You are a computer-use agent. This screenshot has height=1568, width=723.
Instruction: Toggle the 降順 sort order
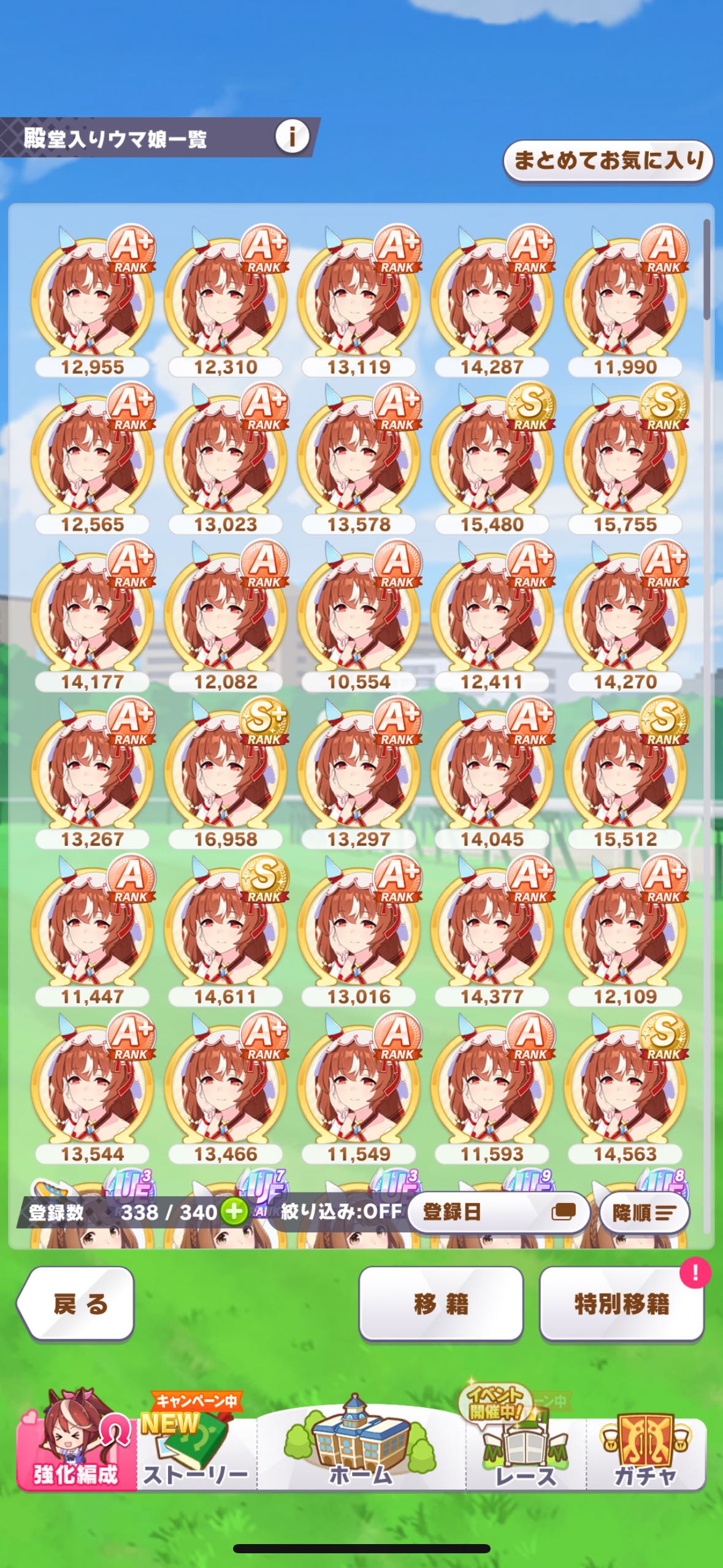pyautogui.click(x=644, y=1213)
